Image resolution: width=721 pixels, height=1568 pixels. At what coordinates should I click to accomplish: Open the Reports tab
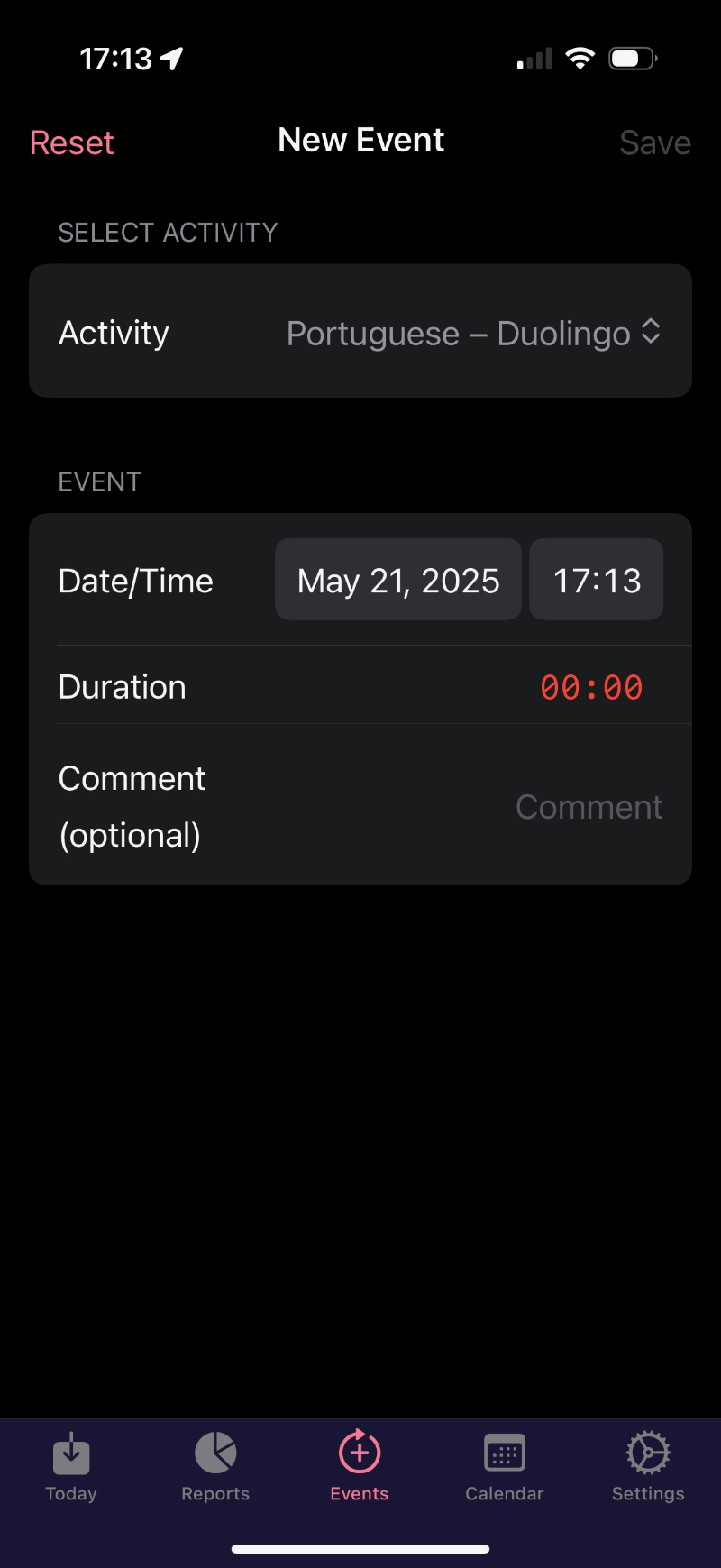click(215, 1467)
